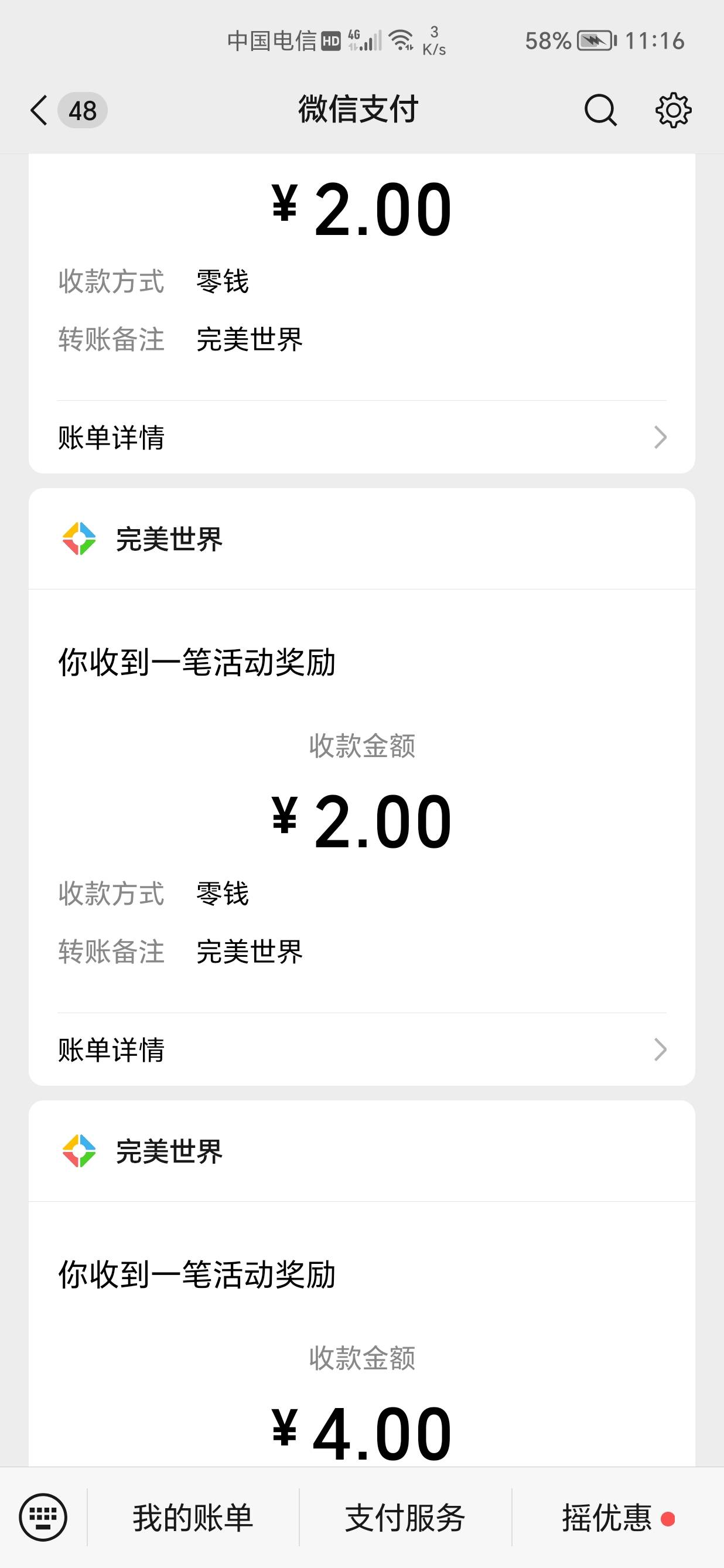Open the 支付服务 menu
This screenshot has width=724, height=1568.
pos(405,1518)
